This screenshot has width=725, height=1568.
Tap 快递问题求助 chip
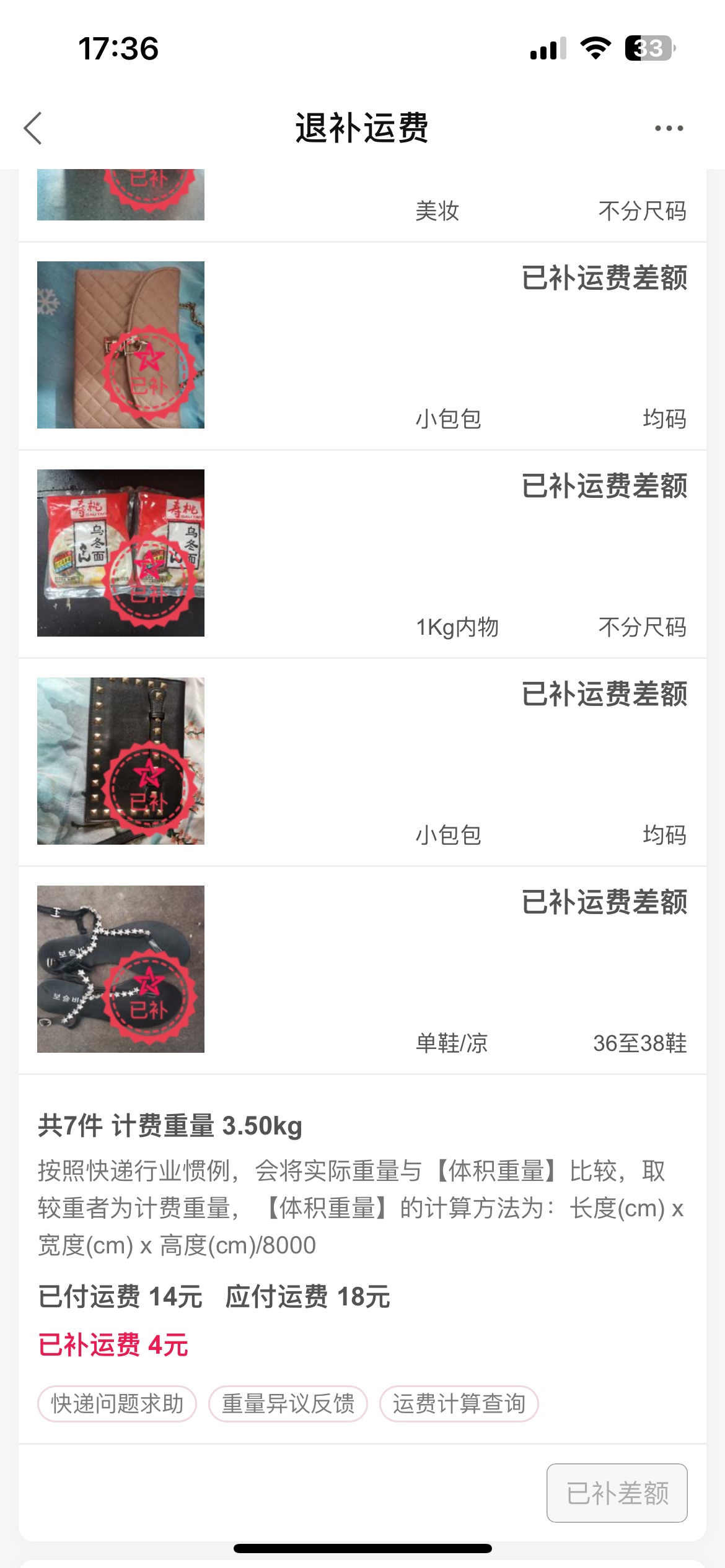[x=117, y=1404]
